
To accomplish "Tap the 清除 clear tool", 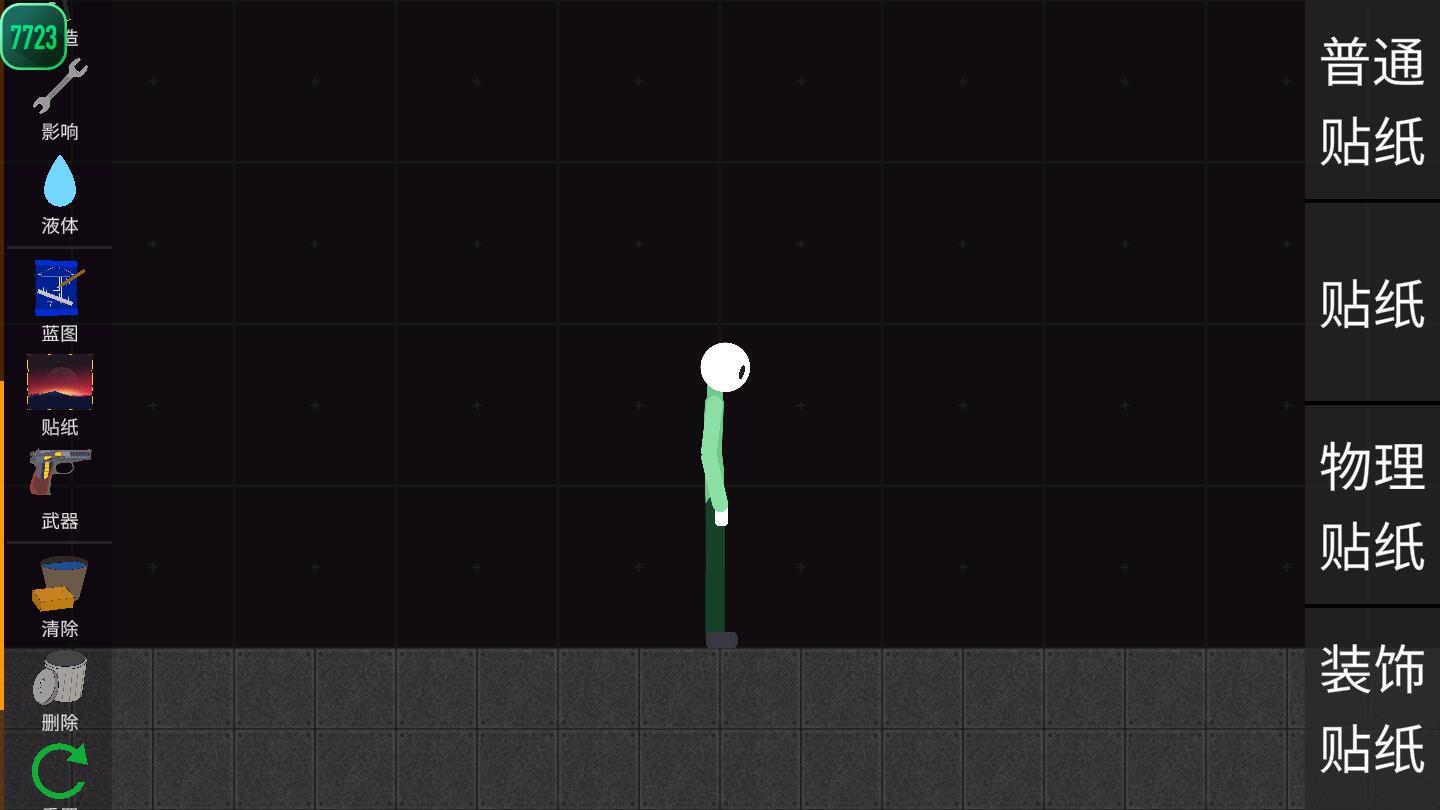I will point(60,595).
